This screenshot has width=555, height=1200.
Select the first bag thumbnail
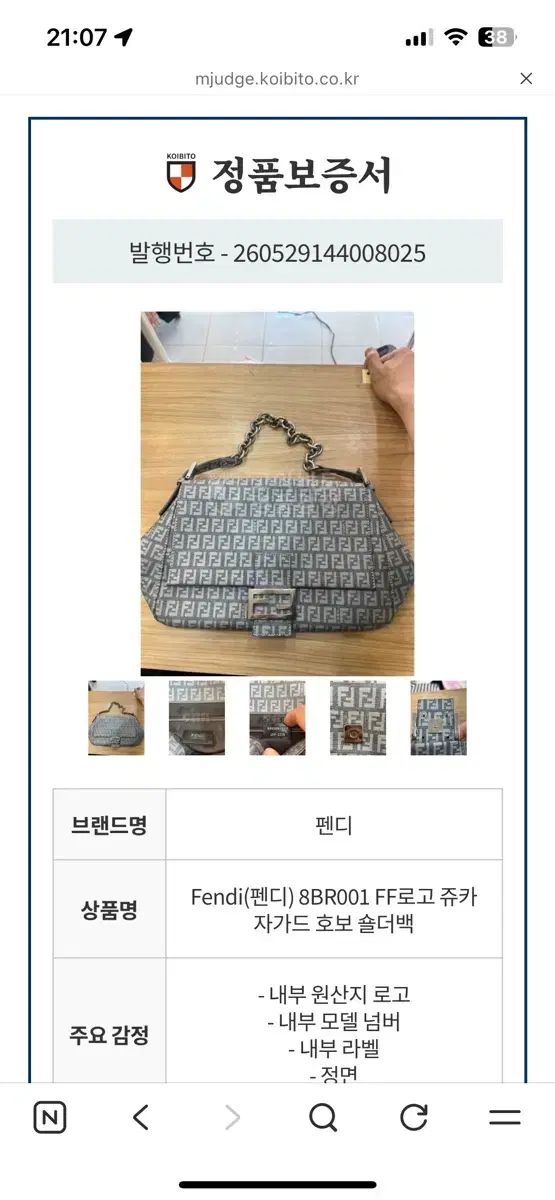point(116,718)
